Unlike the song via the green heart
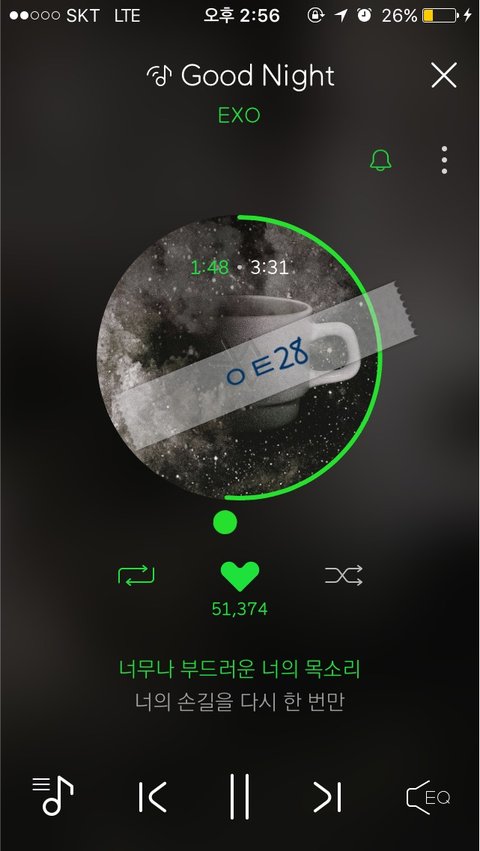 pyautogui.click(x=239, y=576)
